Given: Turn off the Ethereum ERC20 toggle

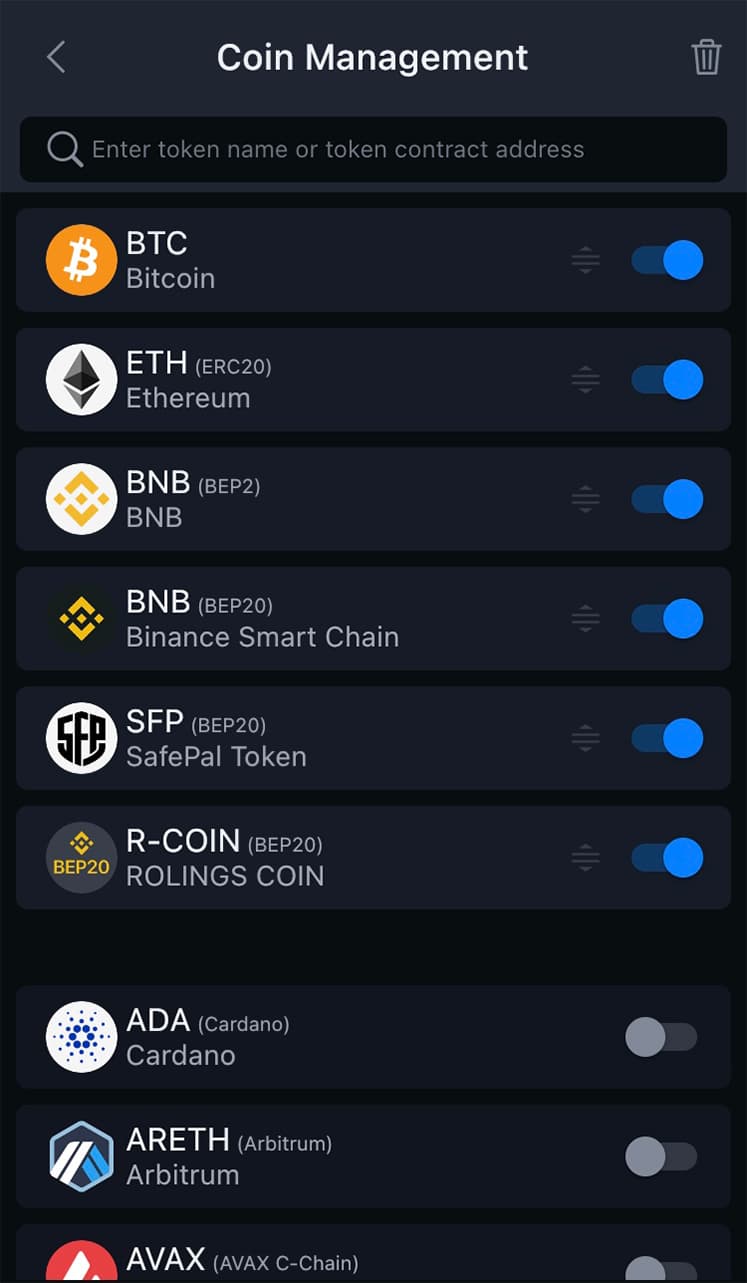Looking at the screenshot, I should click(x=667, y=380).
